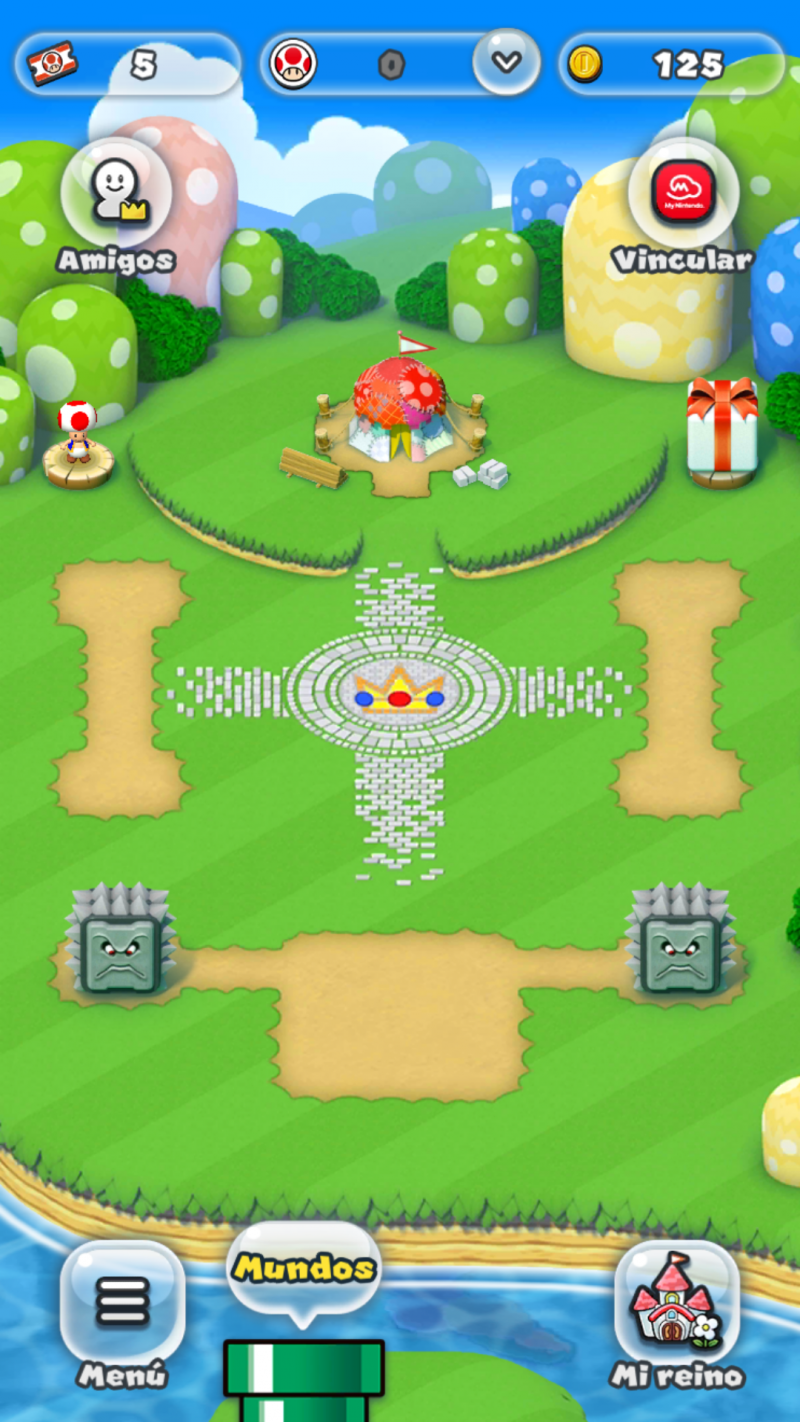The image size is (800, 1422).
Task: Tap the coin counter showing 125
Action: coord(671,65)
